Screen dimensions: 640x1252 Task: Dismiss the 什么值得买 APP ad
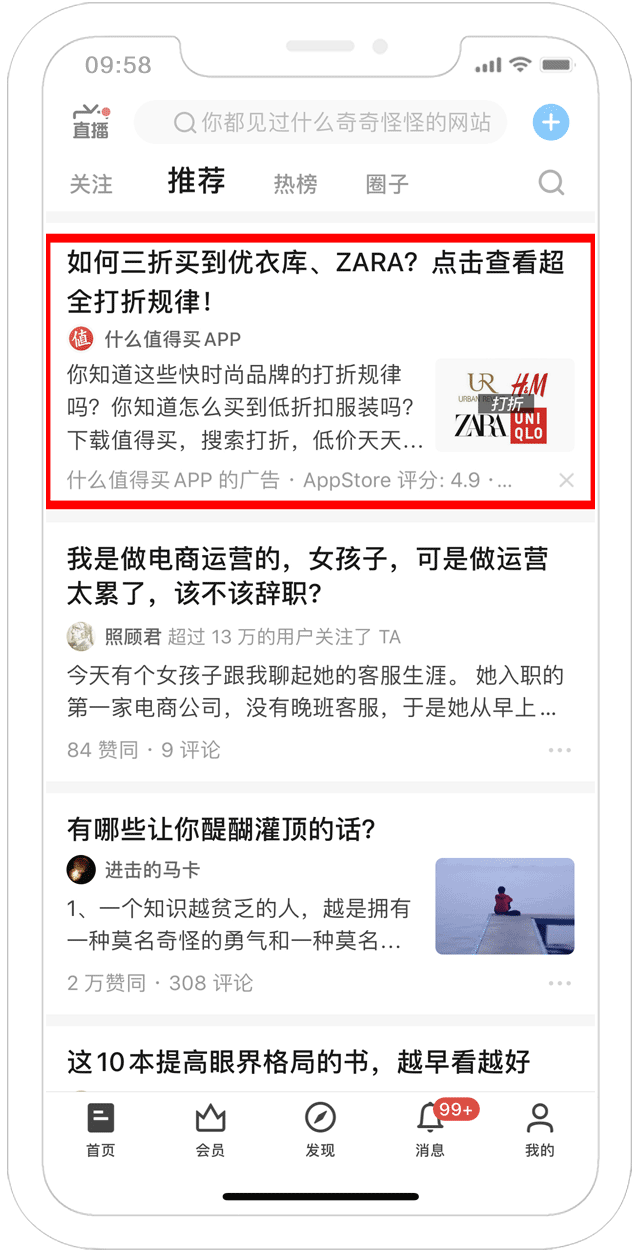566,481
